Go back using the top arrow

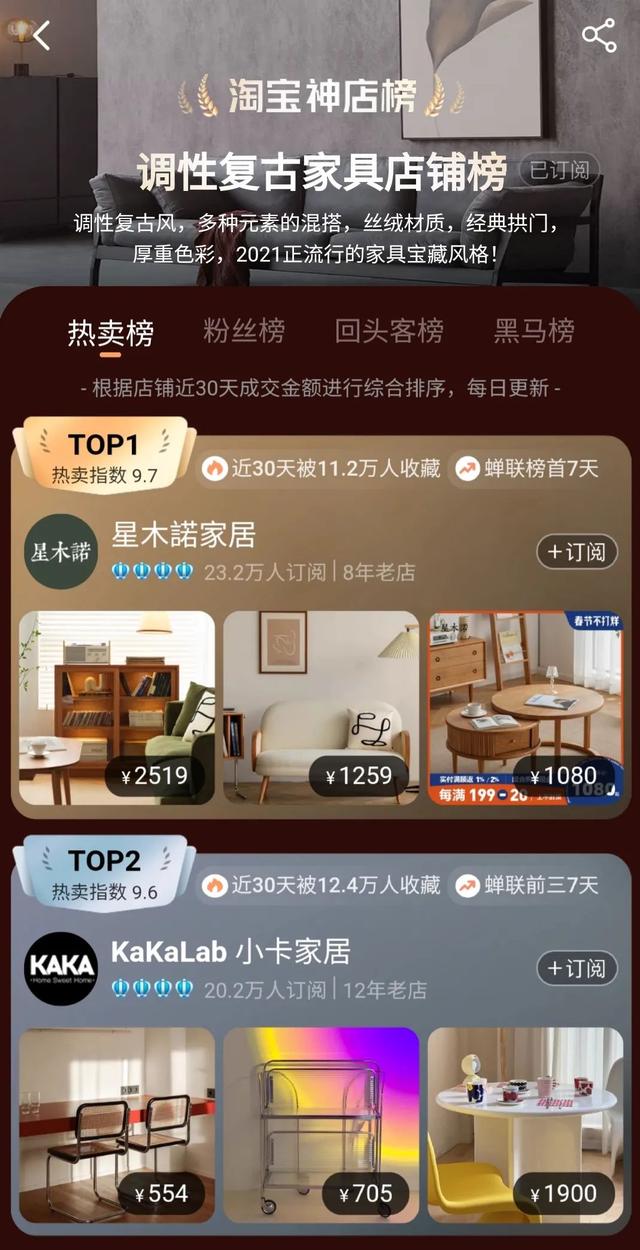(x=41, y=36)
